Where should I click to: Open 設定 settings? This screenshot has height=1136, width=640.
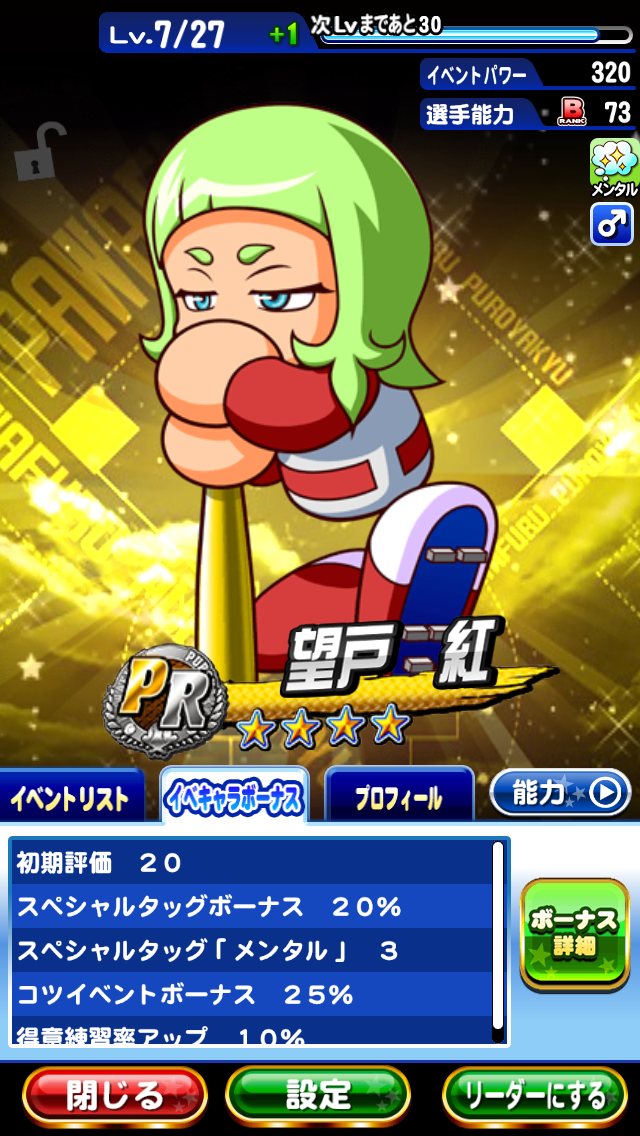(x=318, y=1095)
